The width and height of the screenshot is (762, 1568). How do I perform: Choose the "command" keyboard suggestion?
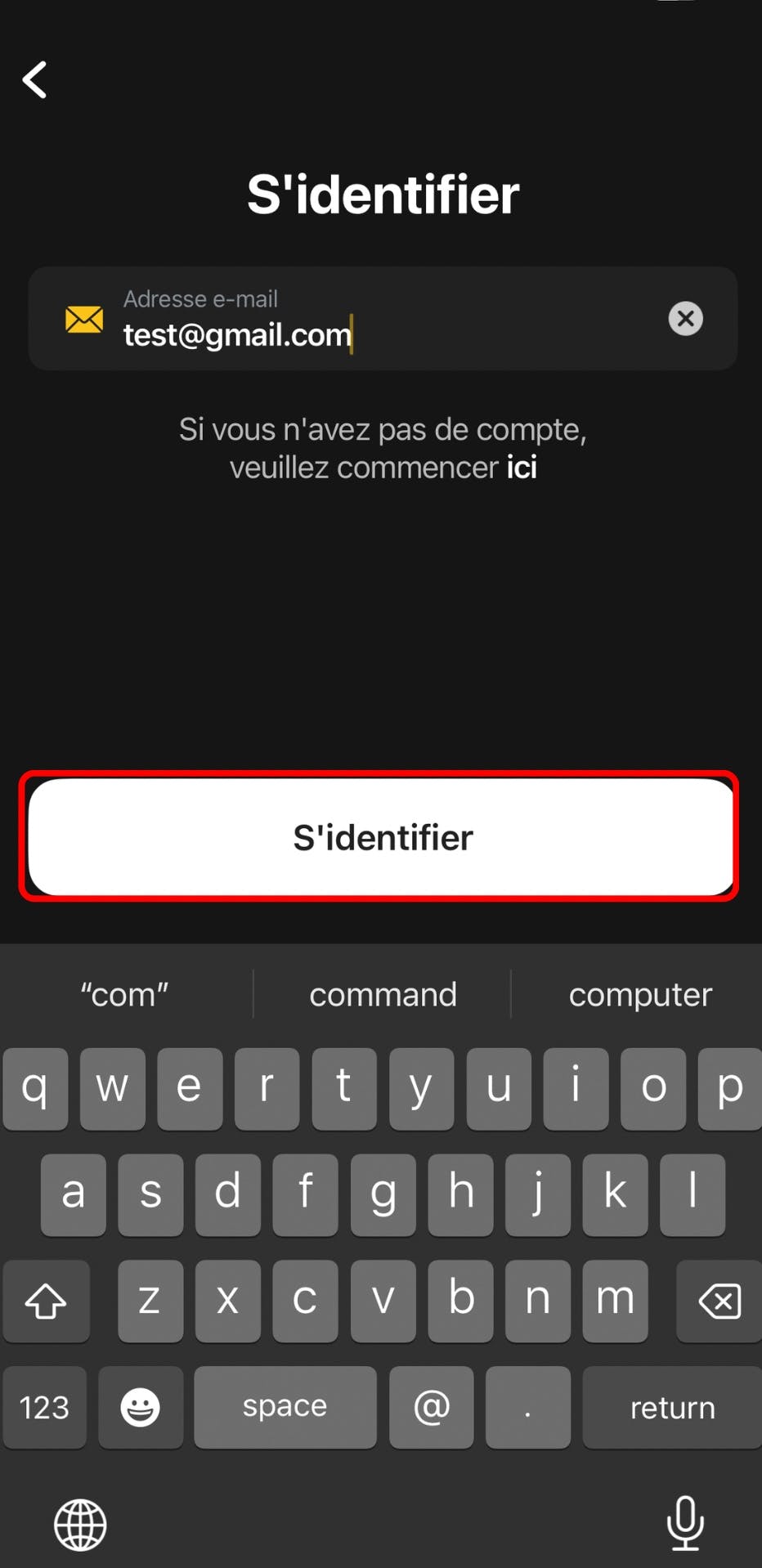[383, 995]
